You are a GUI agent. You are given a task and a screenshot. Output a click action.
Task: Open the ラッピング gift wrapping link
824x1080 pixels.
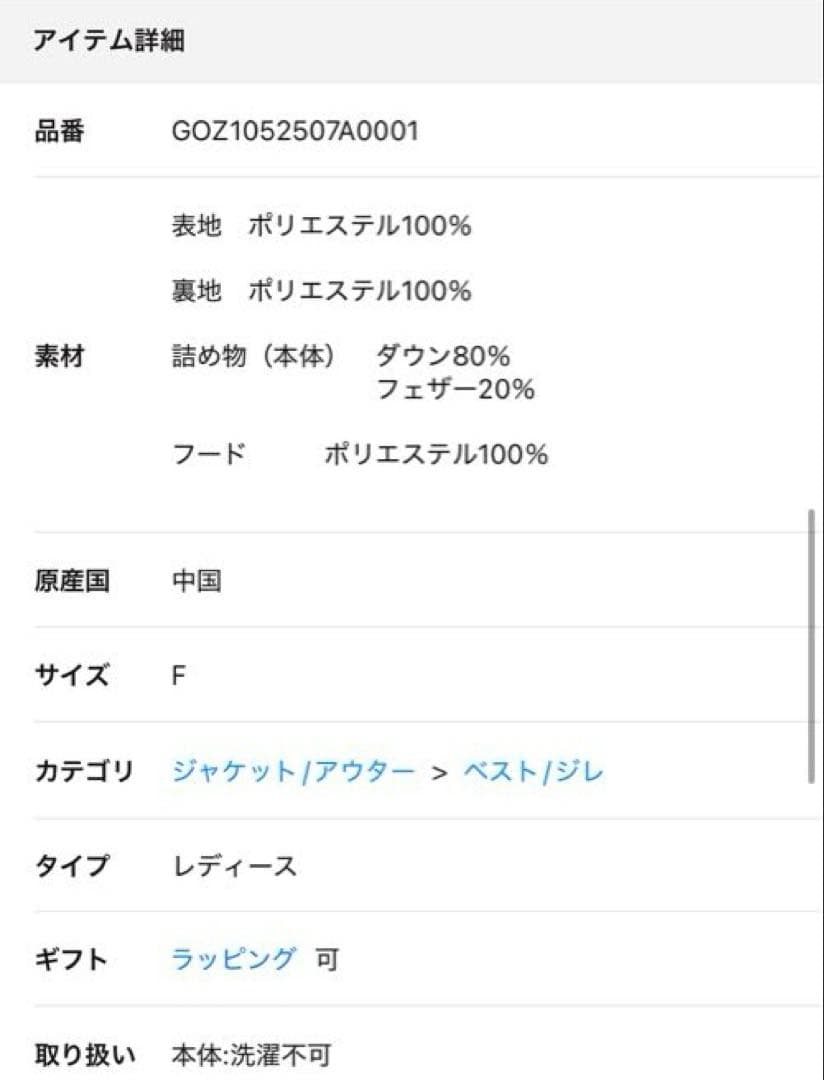[231, 959]
